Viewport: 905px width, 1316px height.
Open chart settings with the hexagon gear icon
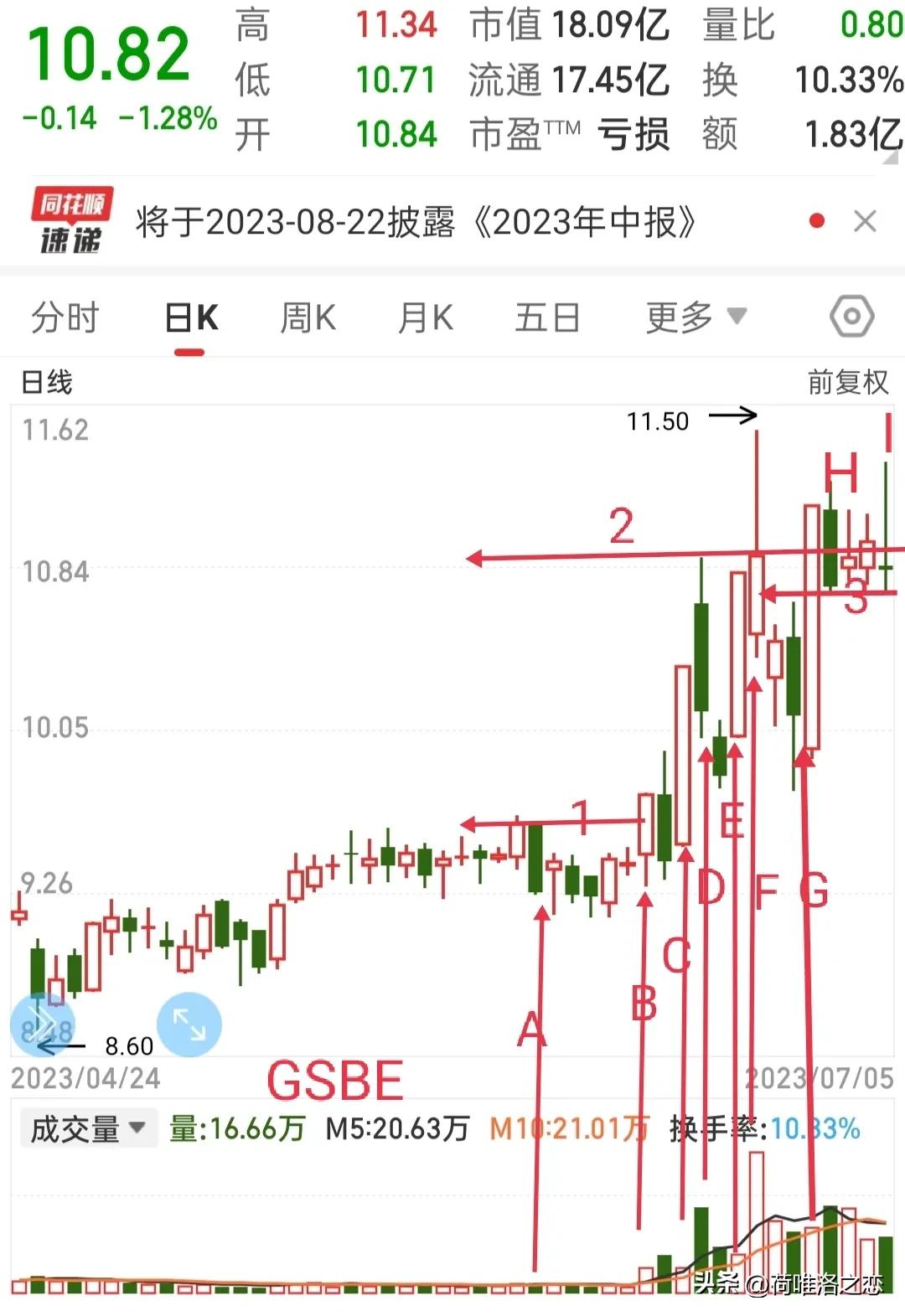(x=851, y=317)
